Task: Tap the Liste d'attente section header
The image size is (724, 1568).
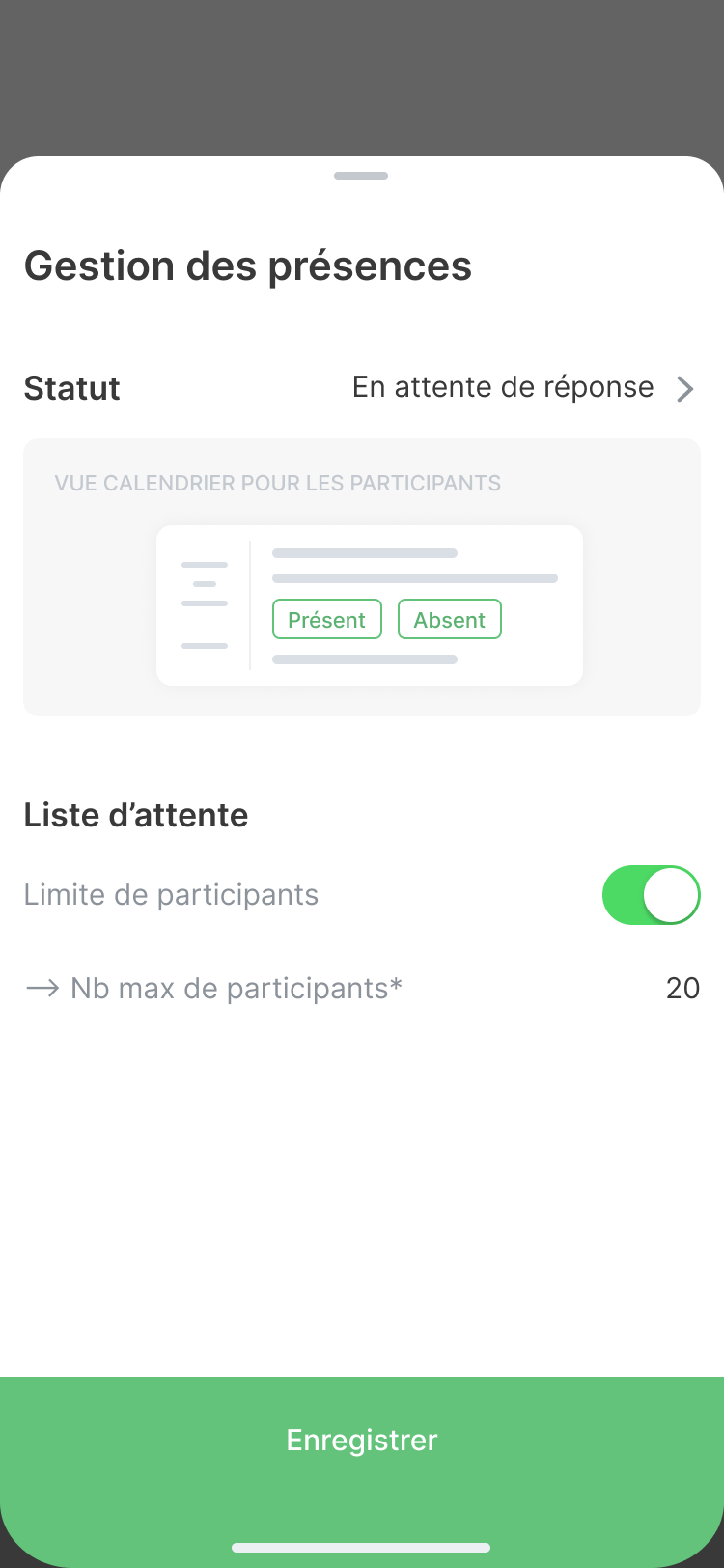Action: [x=135, y=815]
